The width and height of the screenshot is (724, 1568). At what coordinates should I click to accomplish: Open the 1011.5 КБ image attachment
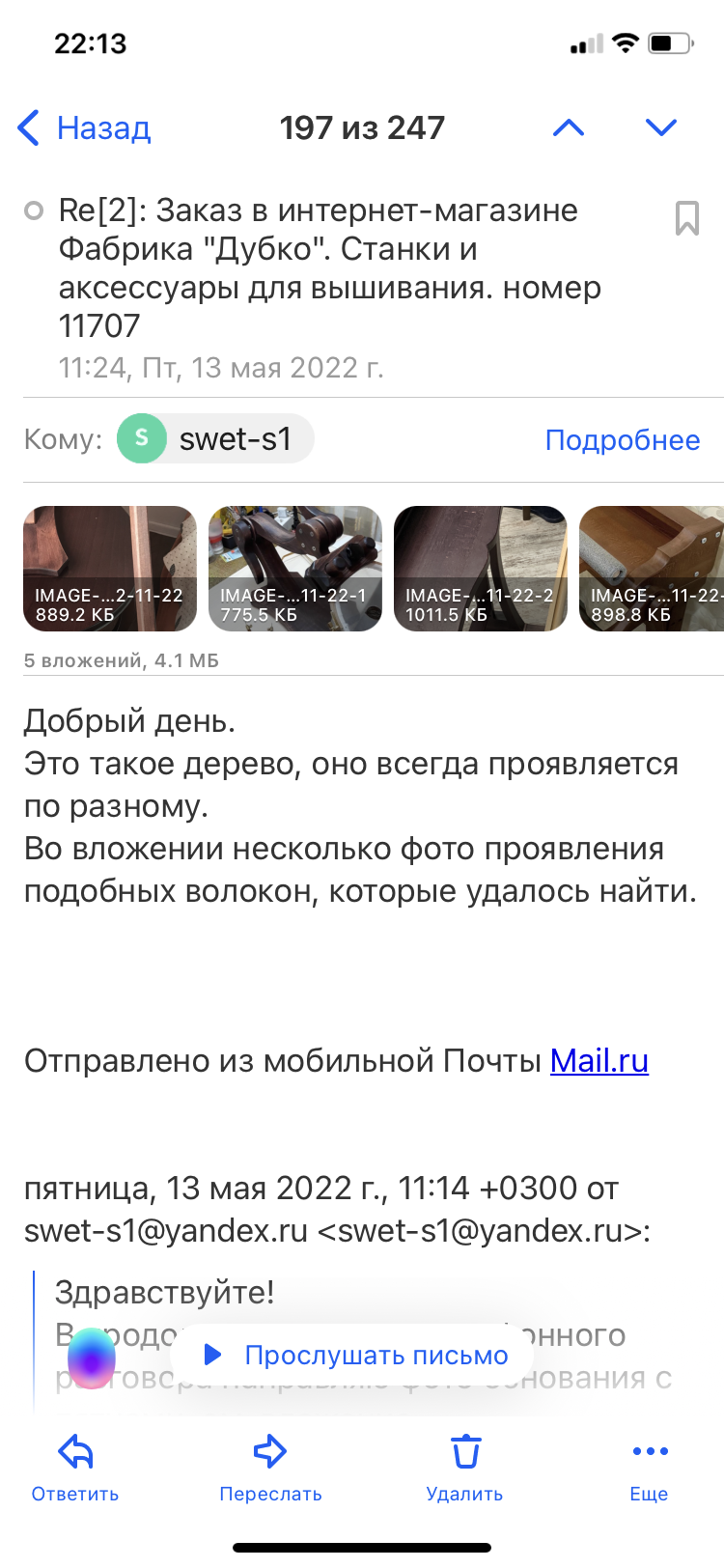(x=481, y=569)
